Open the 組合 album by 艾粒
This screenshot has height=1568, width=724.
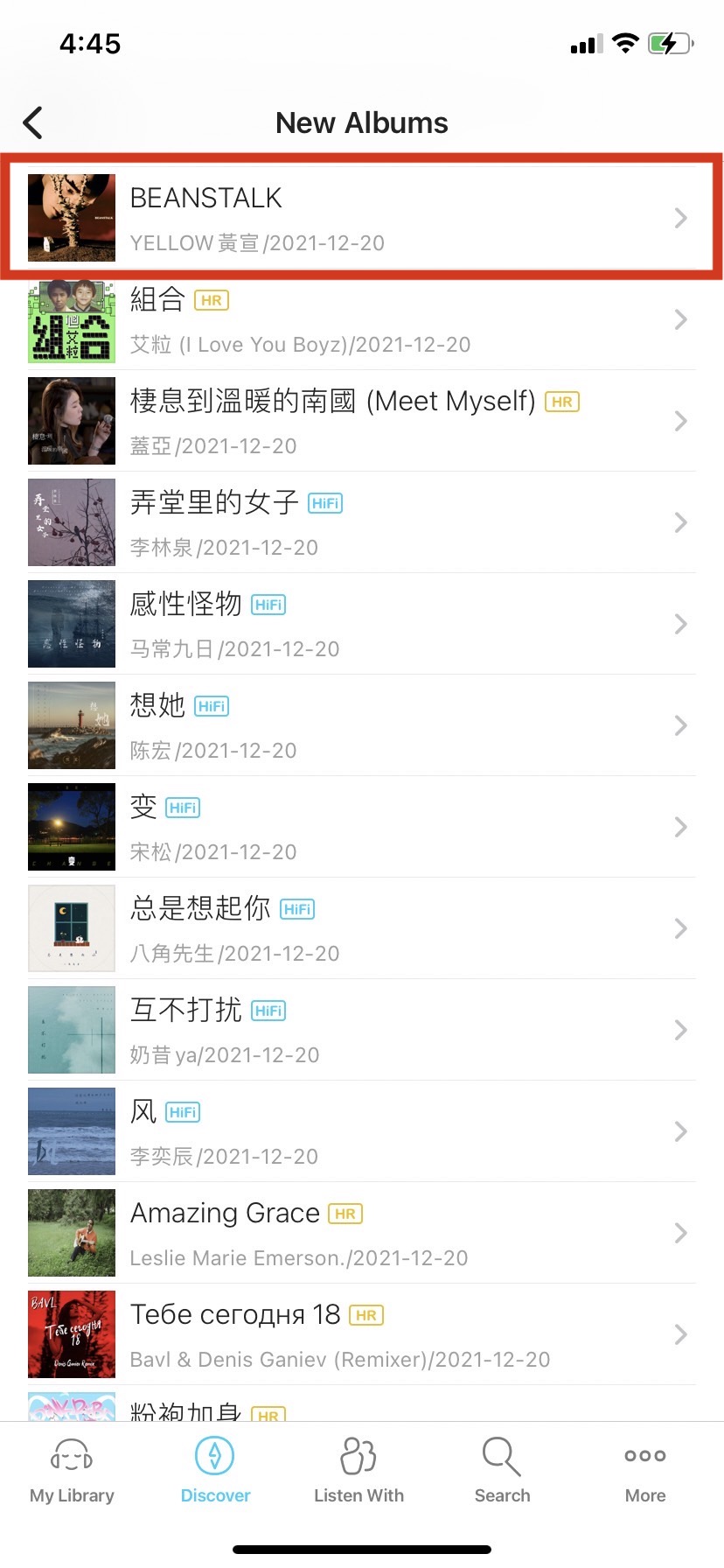[x=361, y=320]
